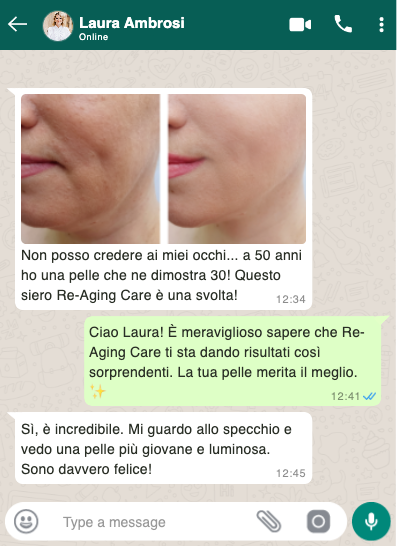Tap the paperclip attach icon
Image resolution: width=397 pixels, height=547 pixels.
269,522
